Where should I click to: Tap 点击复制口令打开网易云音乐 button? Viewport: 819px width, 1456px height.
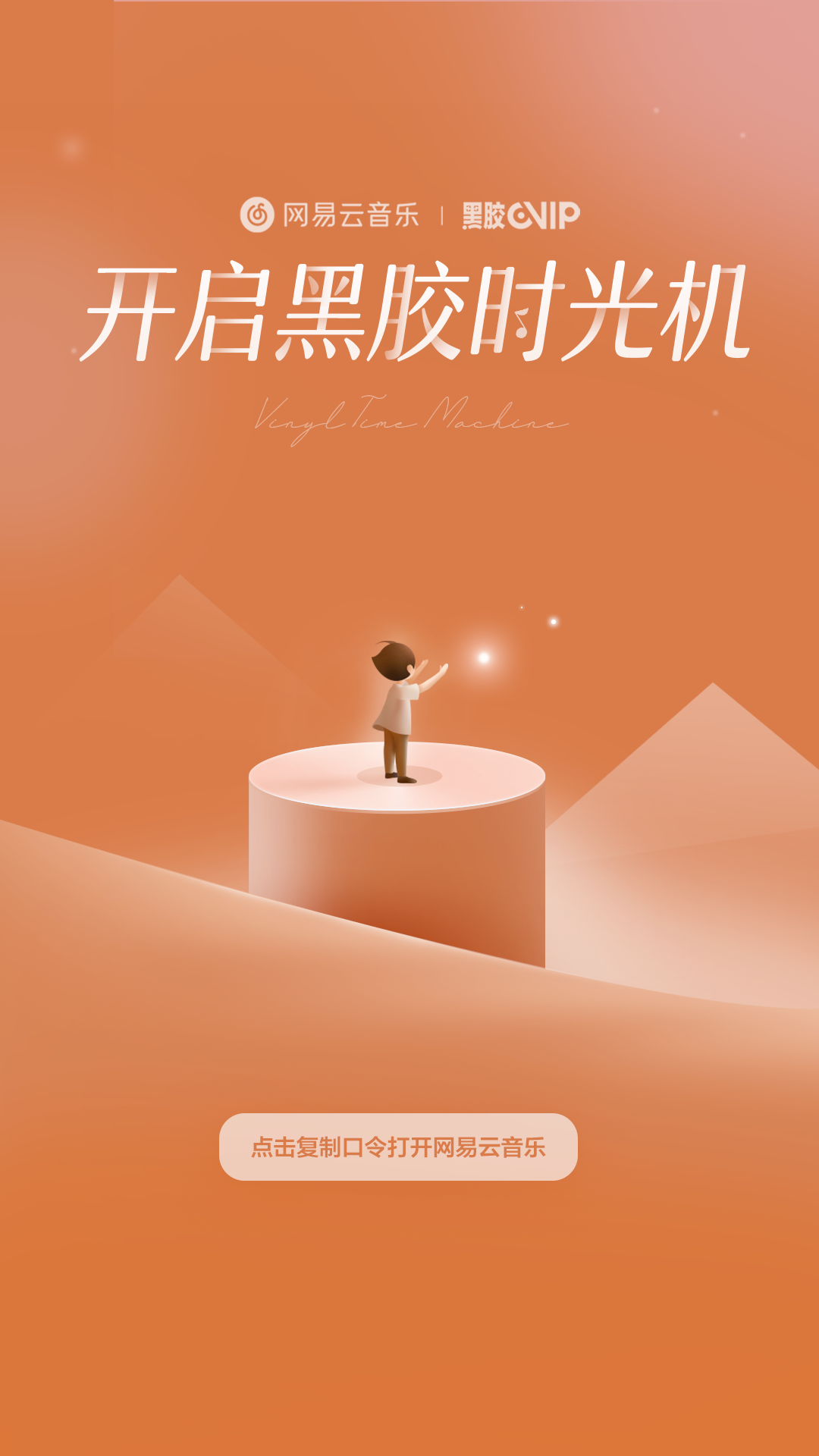398,1147
